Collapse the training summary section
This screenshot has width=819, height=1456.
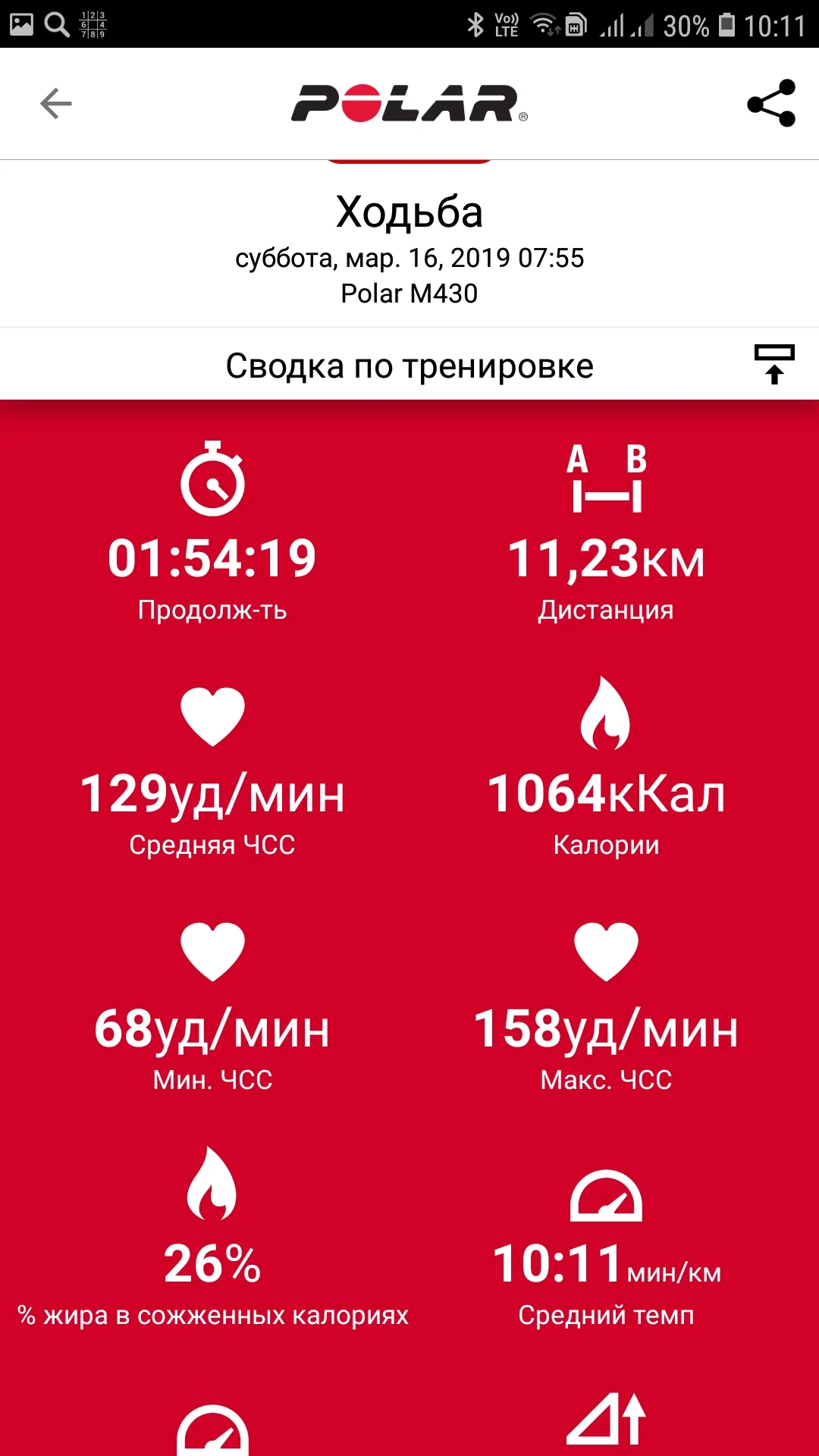(773, 365)
